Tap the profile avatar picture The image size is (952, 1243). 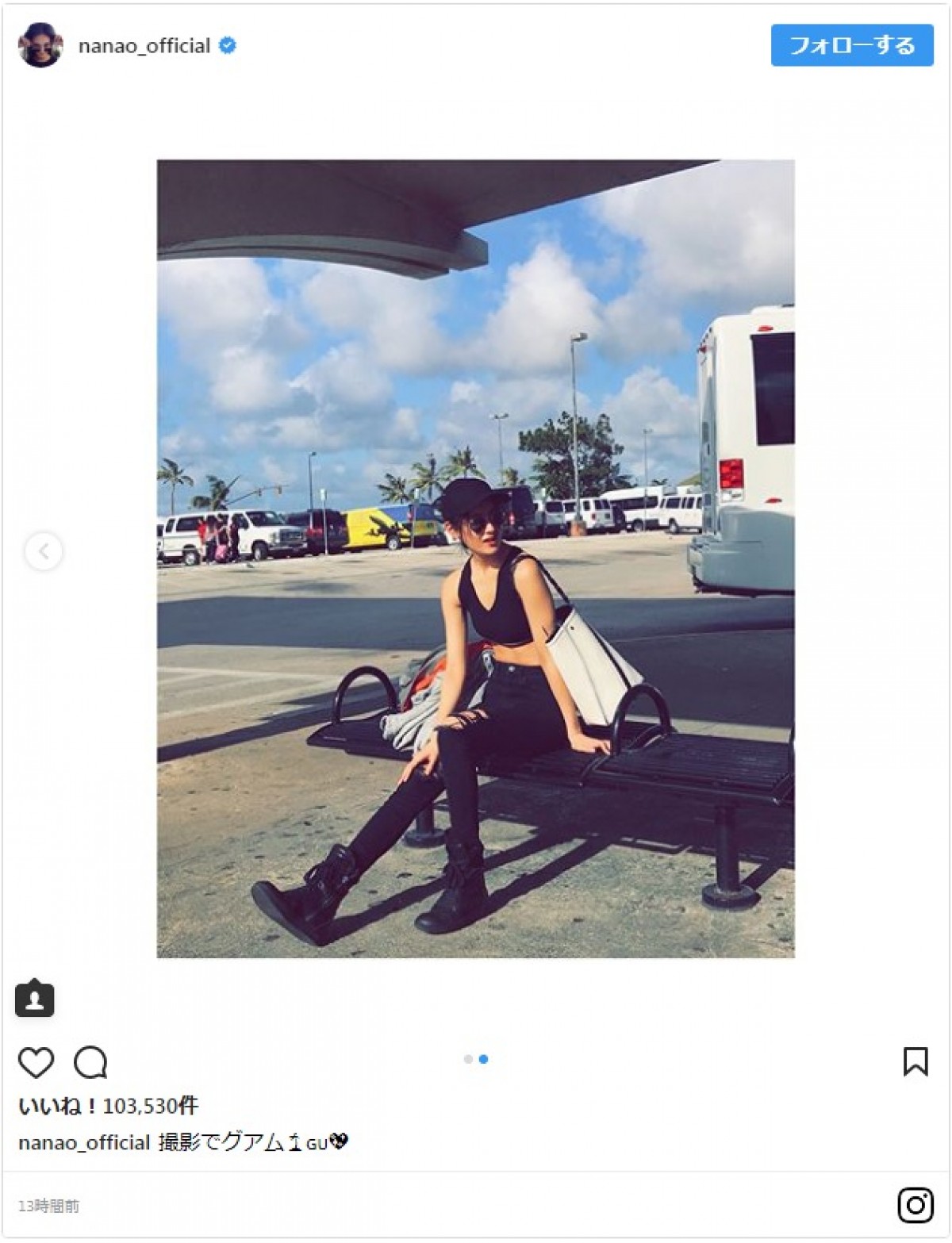click(40, 45)
